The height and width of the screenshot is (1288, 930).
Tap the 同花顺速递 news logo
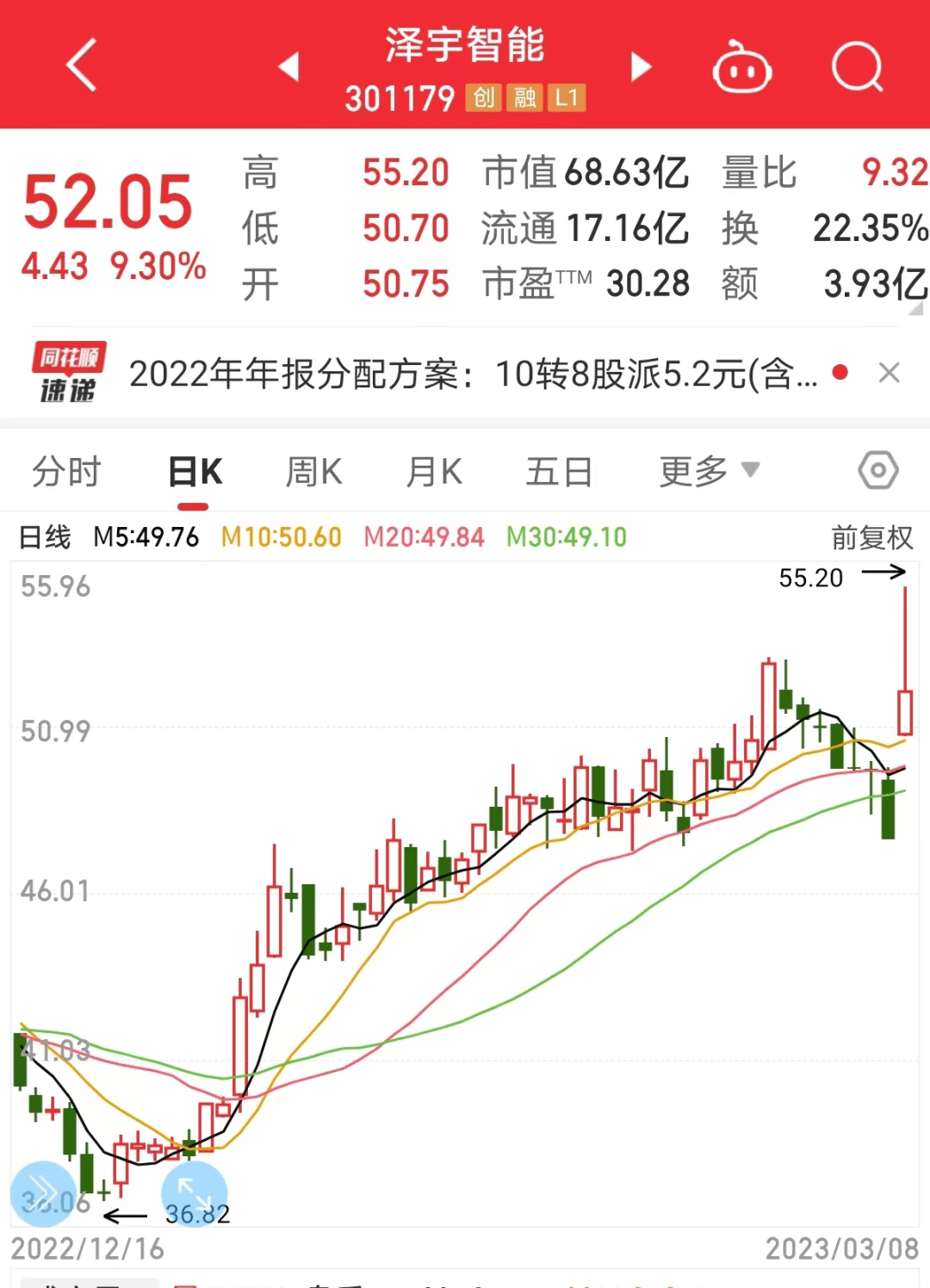point(67,372)
